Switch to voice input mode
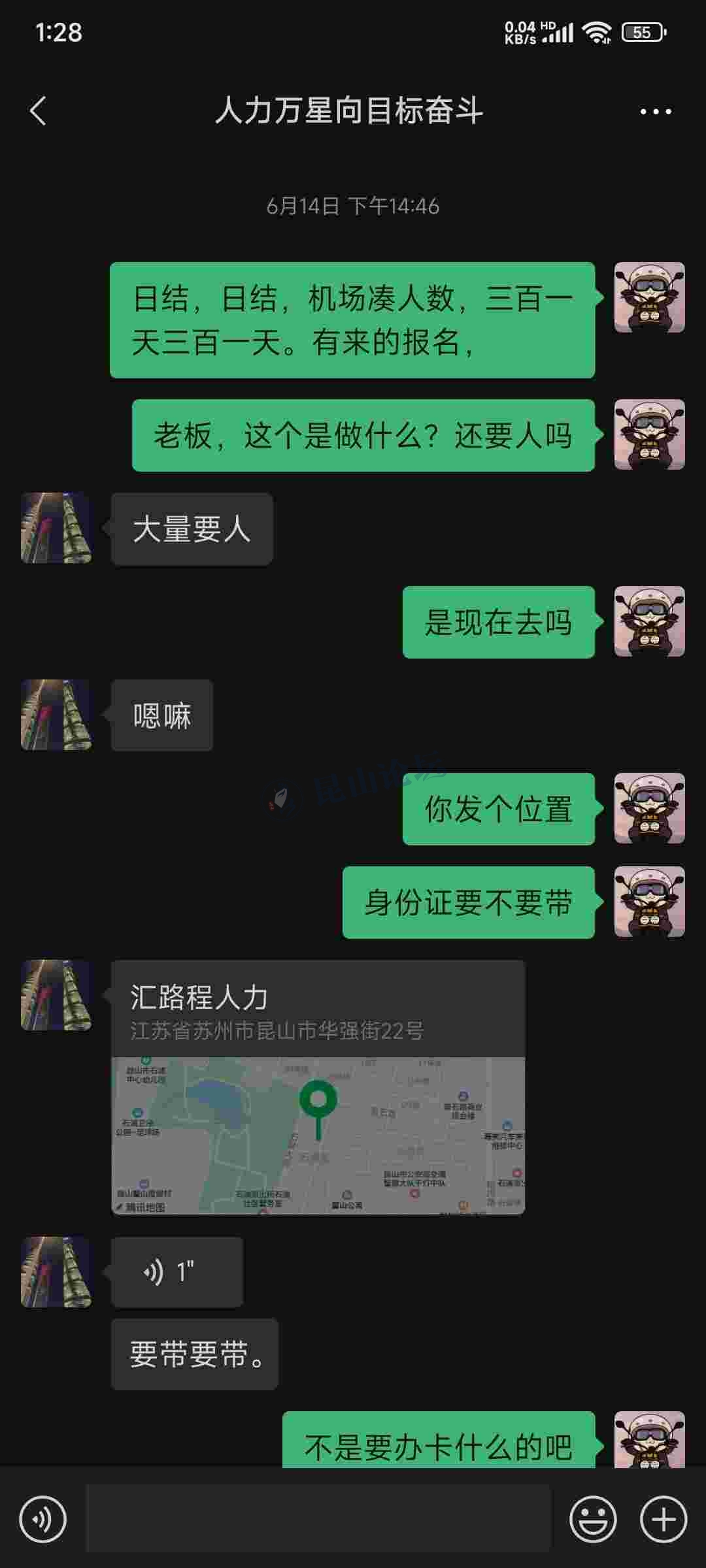The width and height of the screenshot is (706, 1568). [x=43, y=1519]
